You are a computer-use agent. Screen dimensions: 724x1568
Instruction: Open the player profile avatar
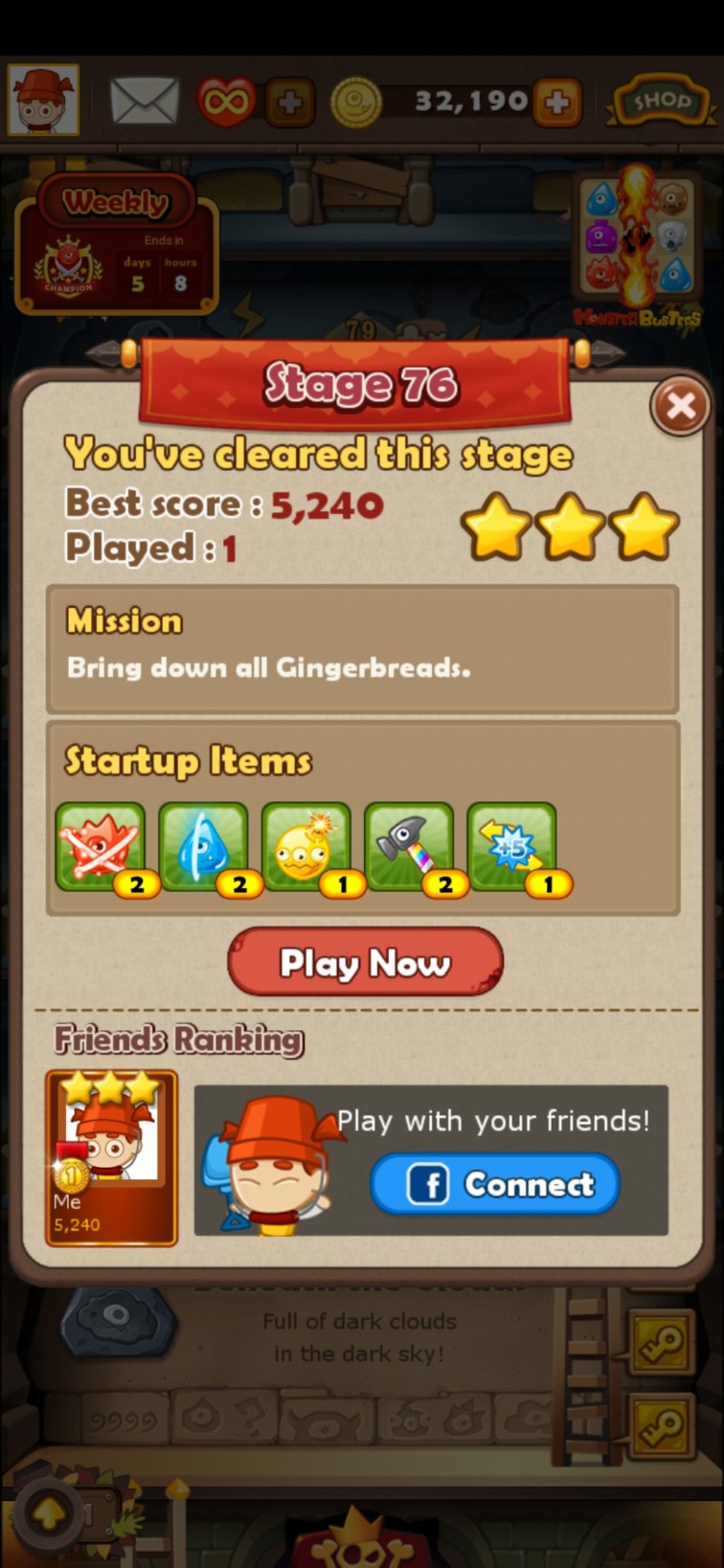click(x=43, y=100)
